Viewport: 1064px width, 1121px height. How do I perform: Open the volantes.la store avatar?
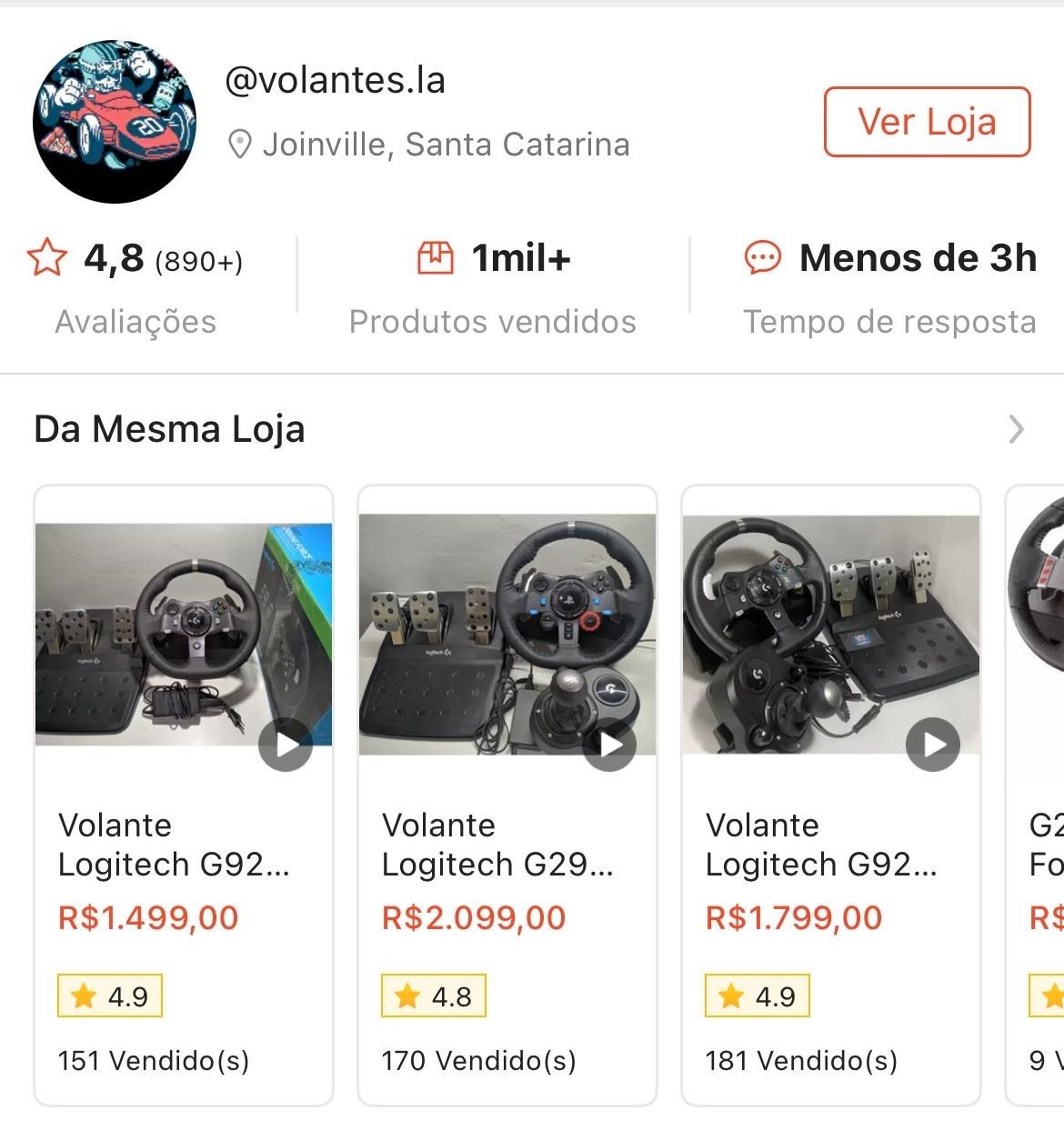115,121
